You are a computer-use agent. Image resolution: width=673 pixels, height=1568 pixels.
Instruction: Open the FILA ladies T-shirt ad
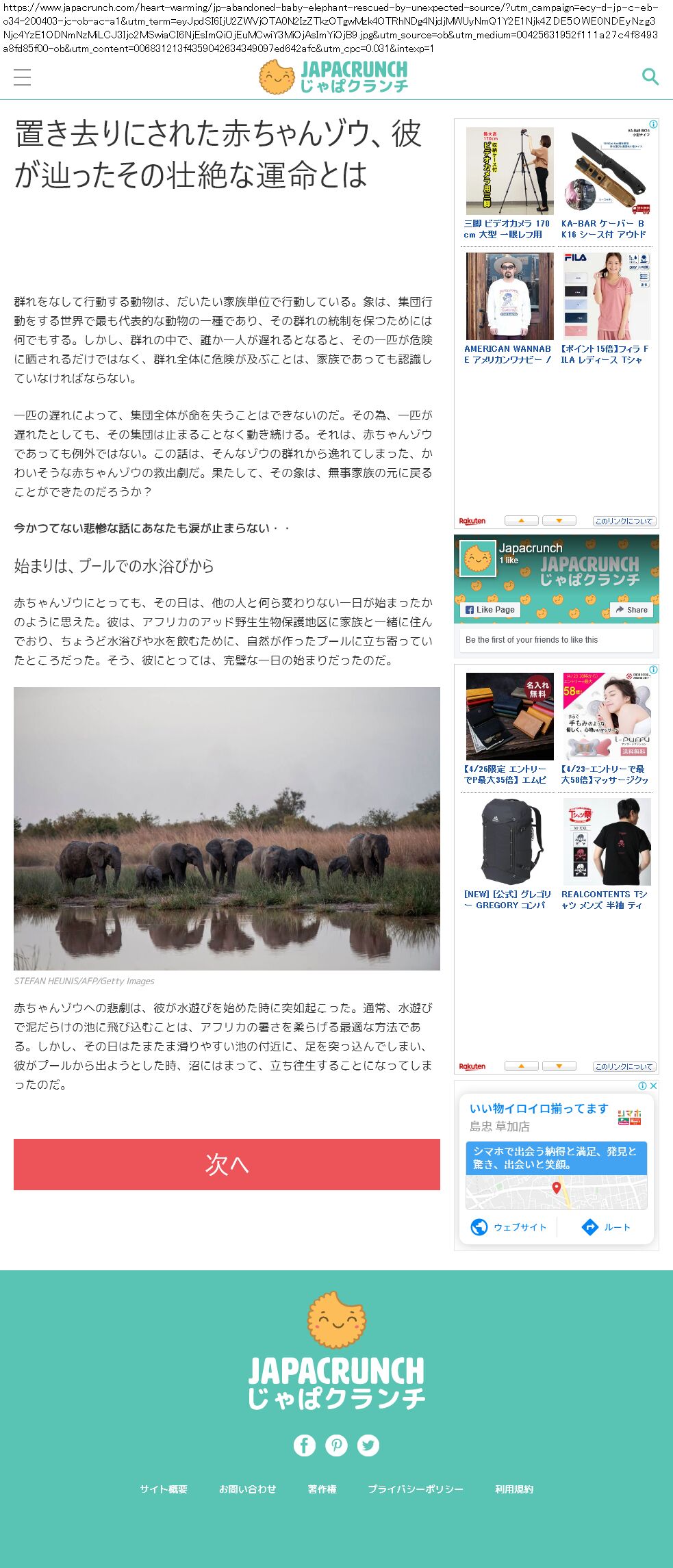click(x=607, y=296)
